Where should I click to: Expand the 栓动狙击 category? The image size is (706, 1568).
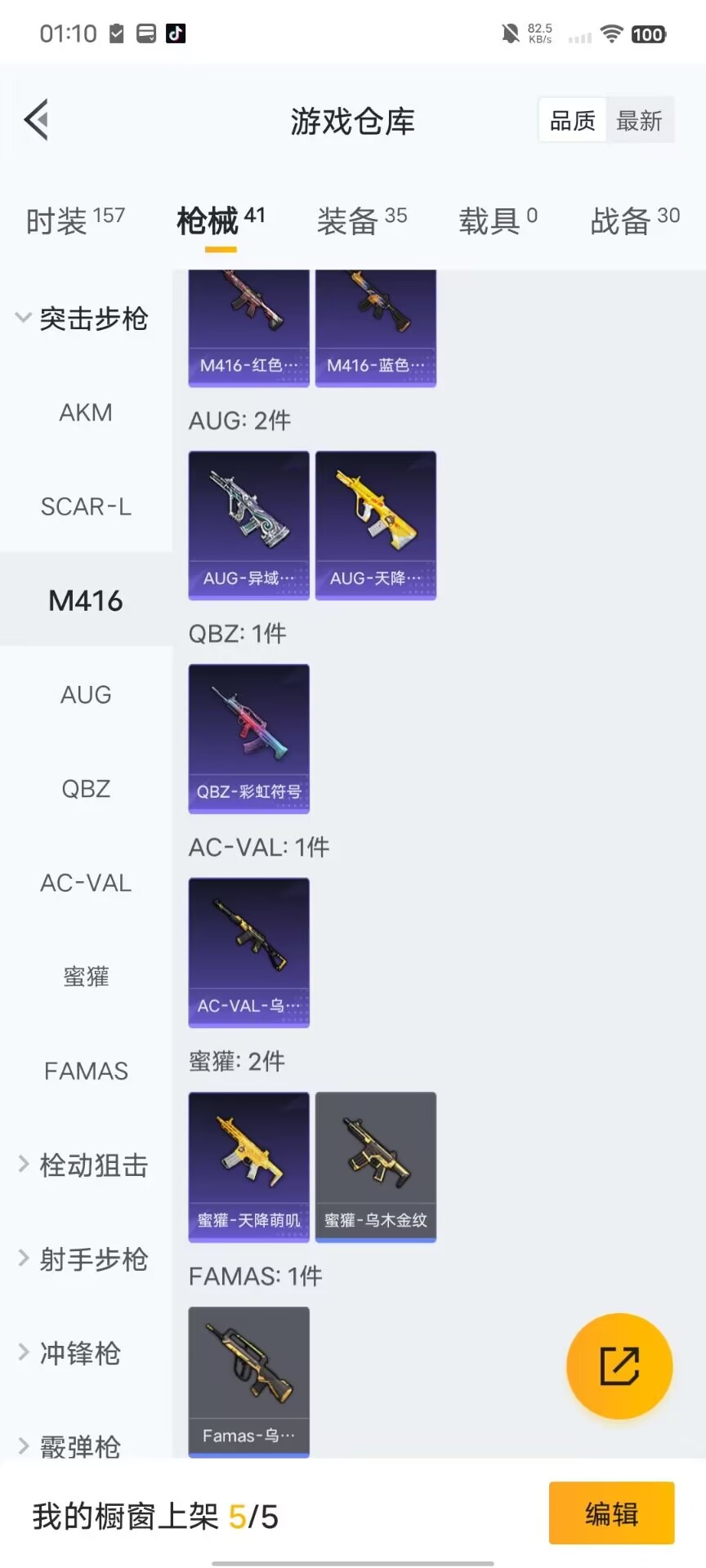click(83, 1165)
